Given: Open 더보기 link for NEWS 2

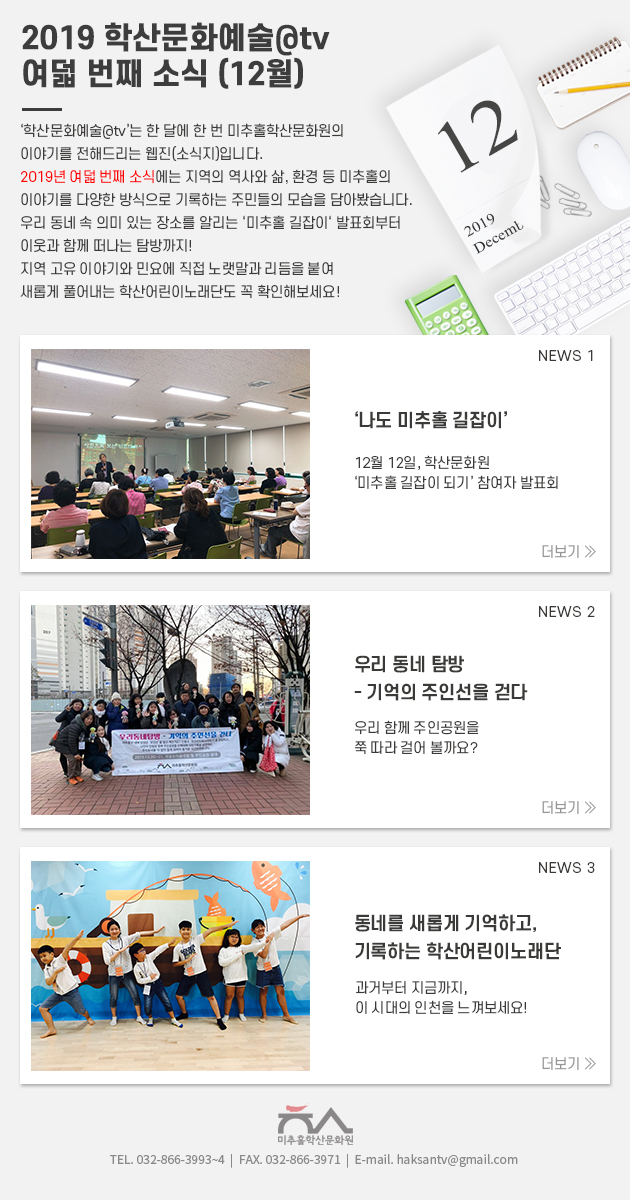Looking at the screenshot, I should (x=568, y=807).
